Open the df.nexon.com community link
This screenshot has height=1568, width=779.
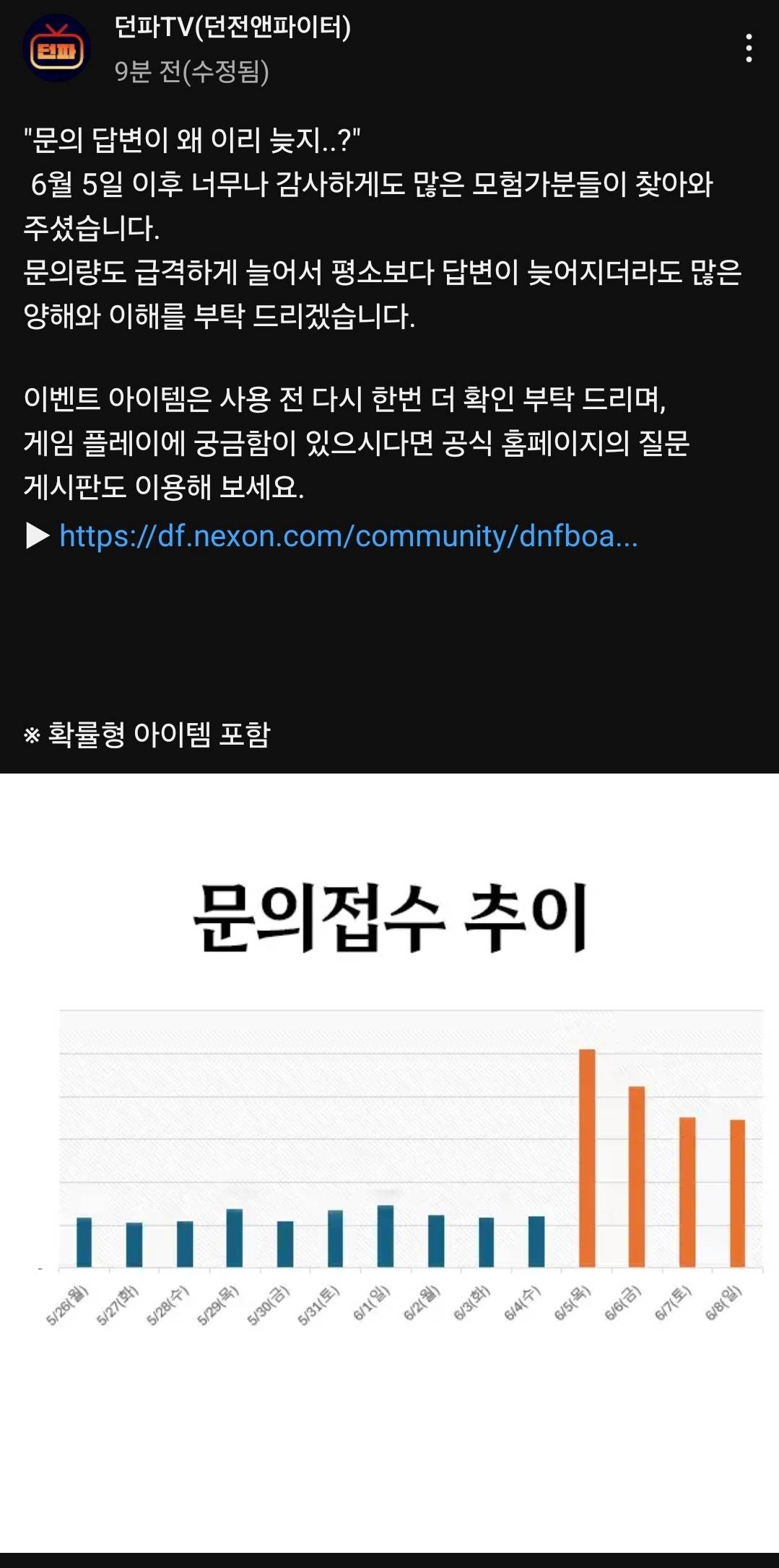tap(348, 536)
